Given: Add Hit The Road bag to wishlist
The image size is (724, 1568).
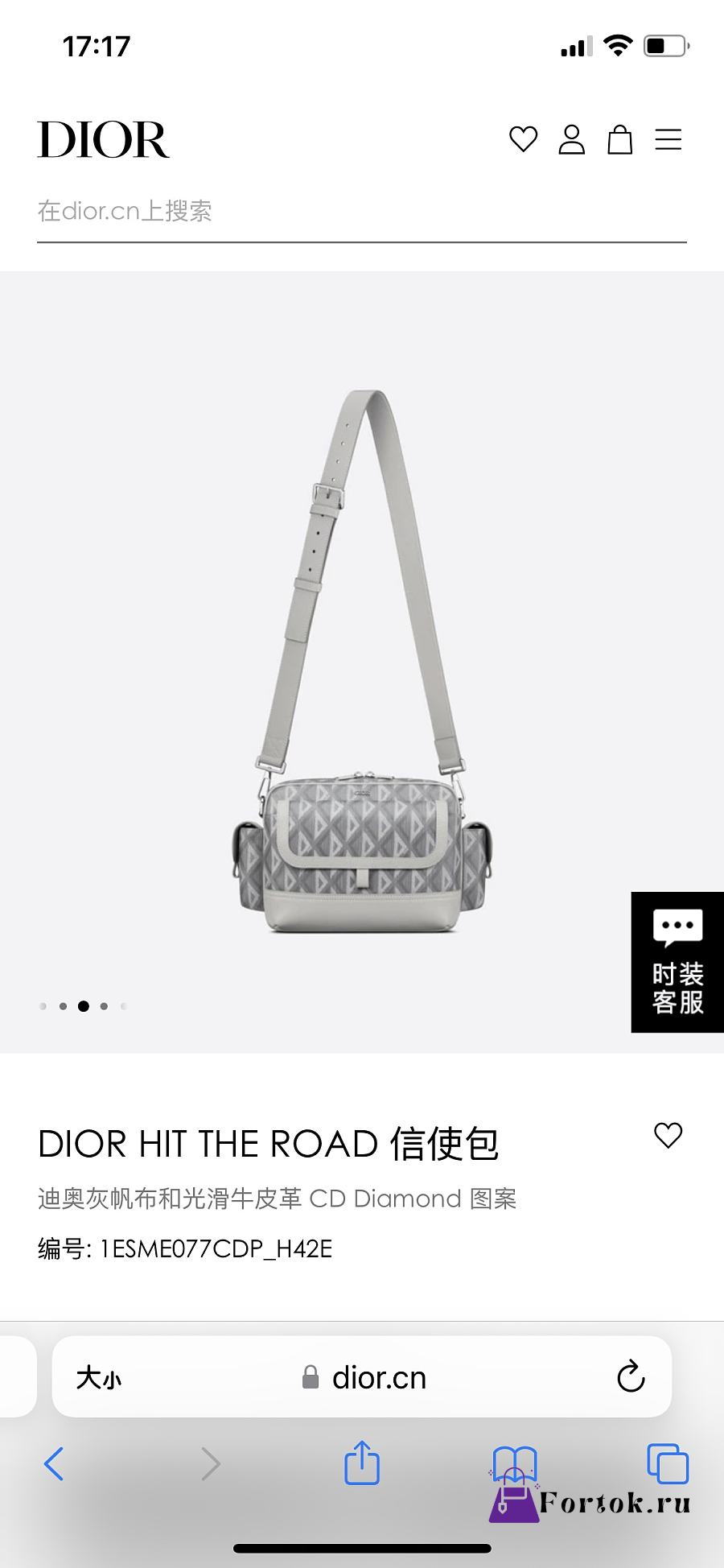Looking at the screenshot, I should [x=668, y=1136].
